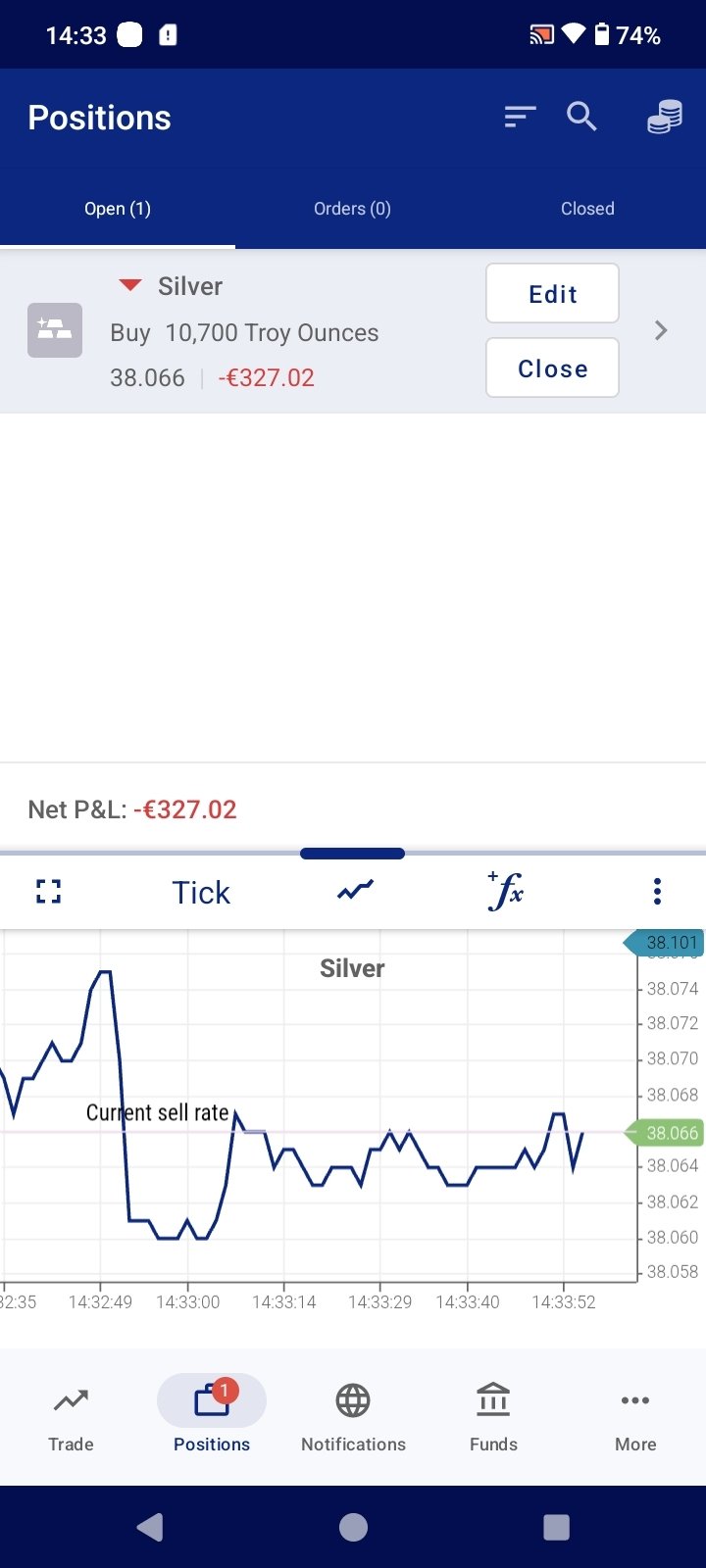Edit the Silver position
This screenshot has width=706, height=1568.
click(552, 294)
